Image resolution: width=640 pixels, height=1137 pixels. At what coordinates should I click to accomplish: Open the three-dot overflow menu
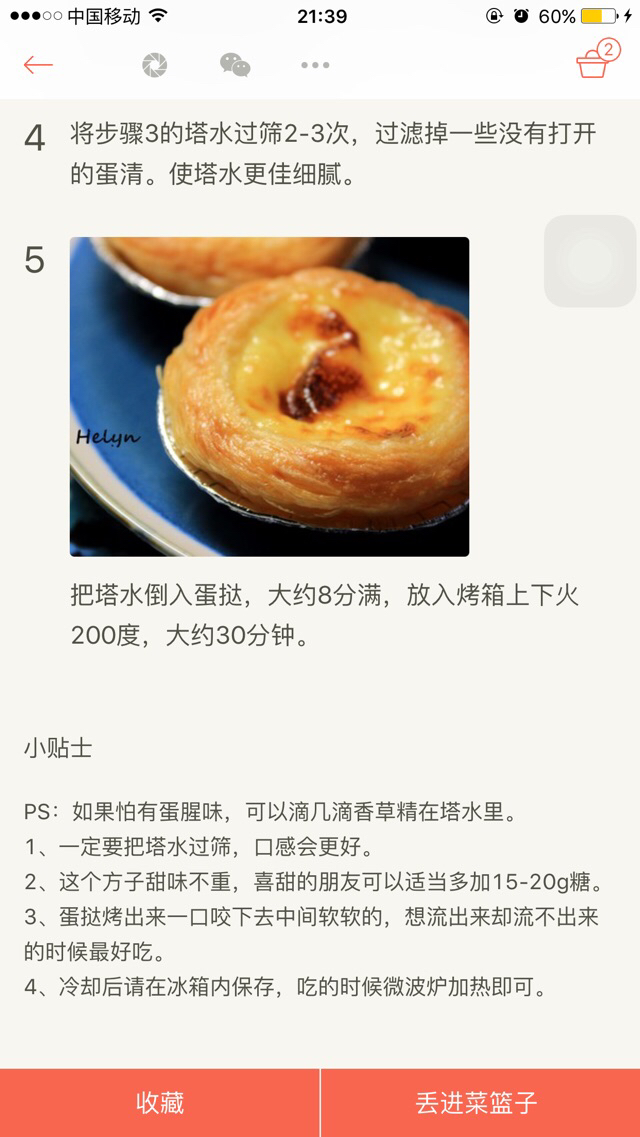[315, 65]
